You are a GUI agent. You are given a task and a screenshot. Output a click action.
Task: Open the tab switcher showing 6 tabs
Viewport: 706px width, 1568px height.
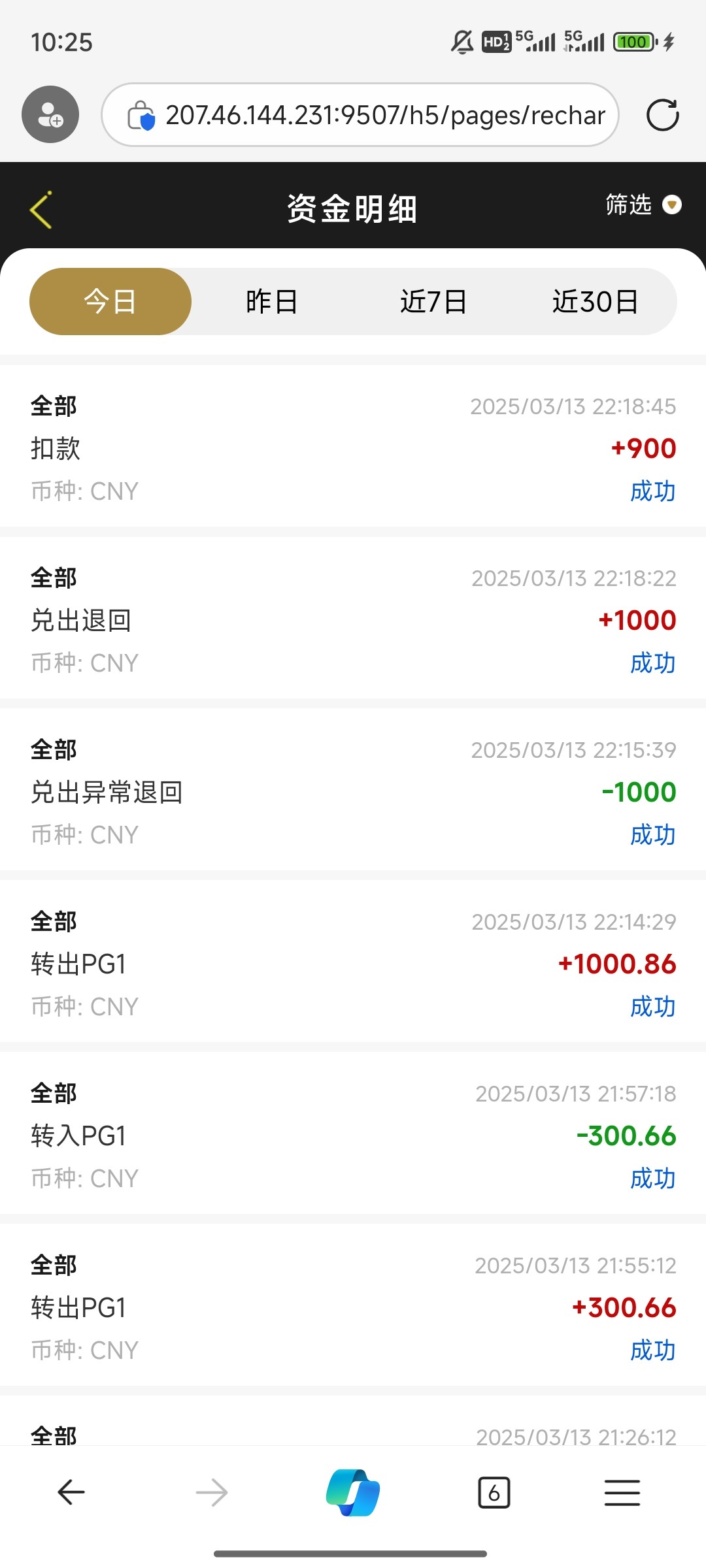(x=496, y=1494)
